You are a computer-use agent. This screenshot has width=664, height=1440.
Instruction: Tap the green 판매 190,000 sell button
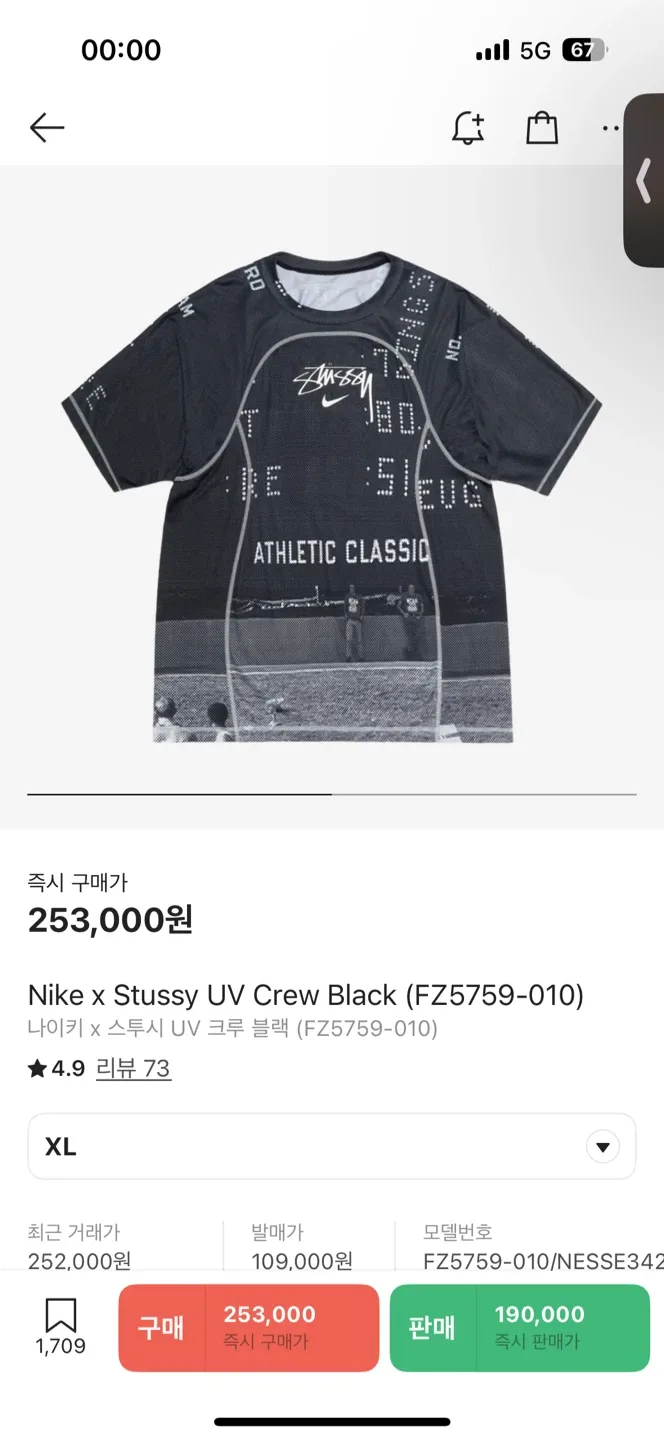[520, 1327]
